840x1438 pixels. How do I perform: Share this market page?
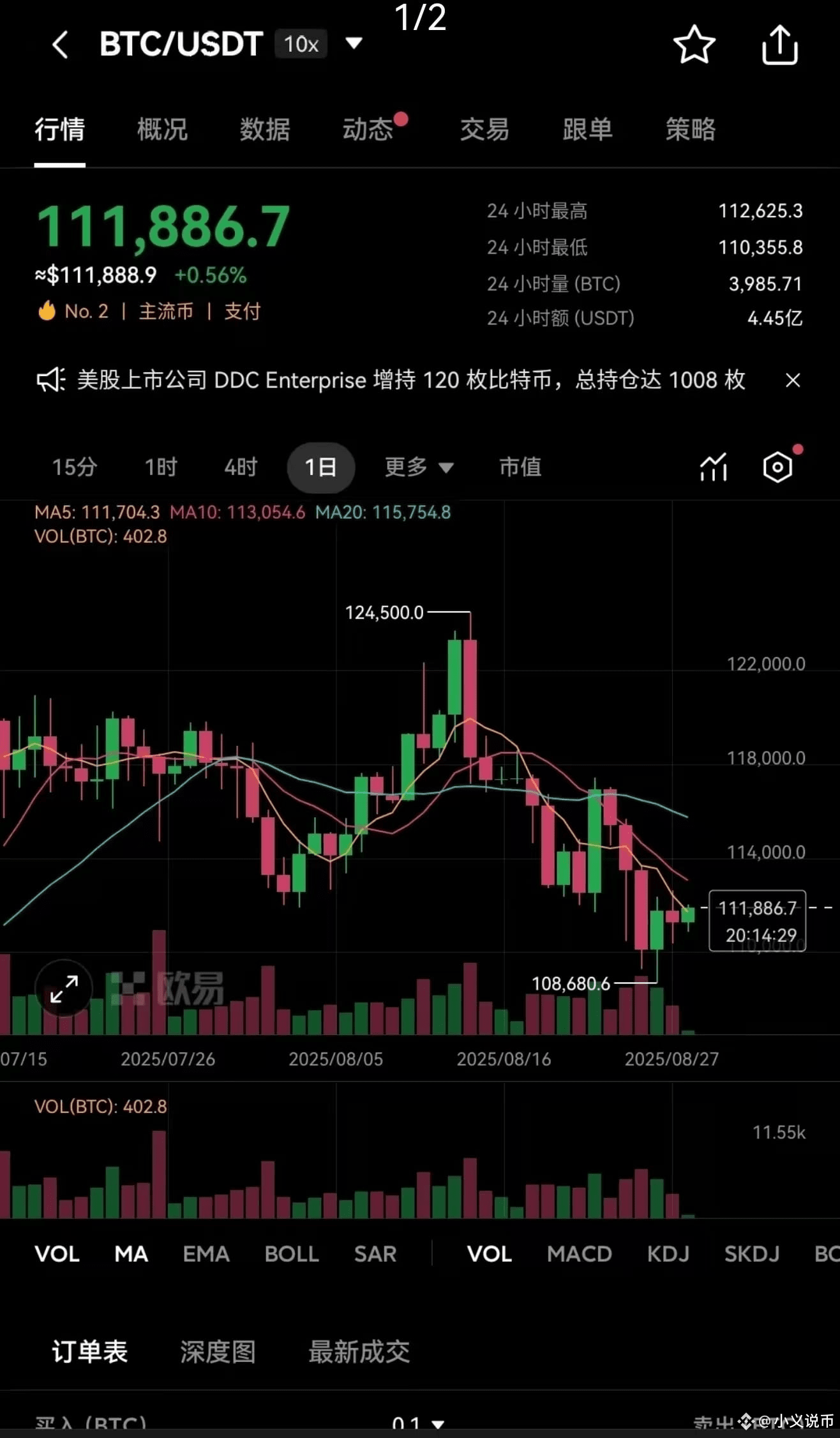pos(780,45)
